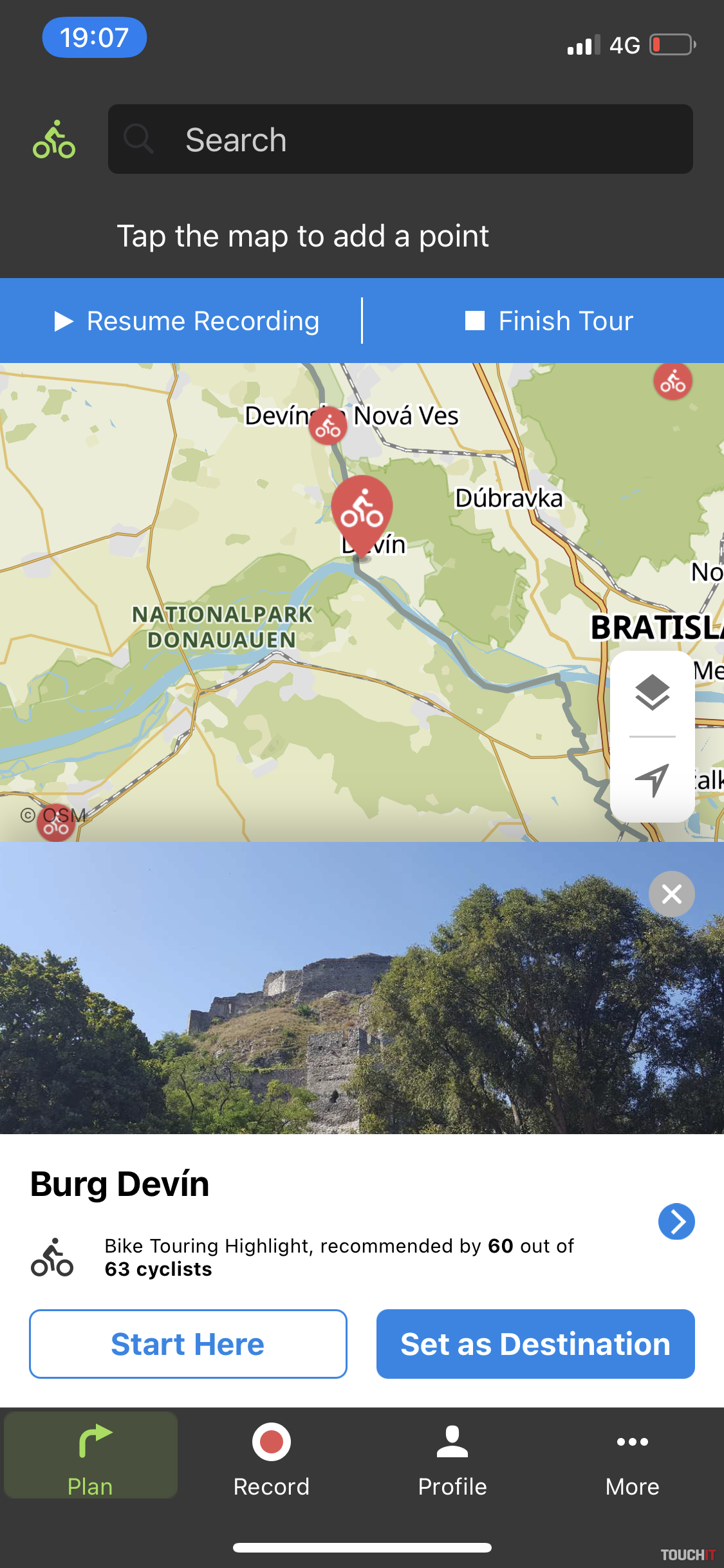Tap Finish Tour
The height and width of the screenshot is (1568, 724).
click(549, 321)
